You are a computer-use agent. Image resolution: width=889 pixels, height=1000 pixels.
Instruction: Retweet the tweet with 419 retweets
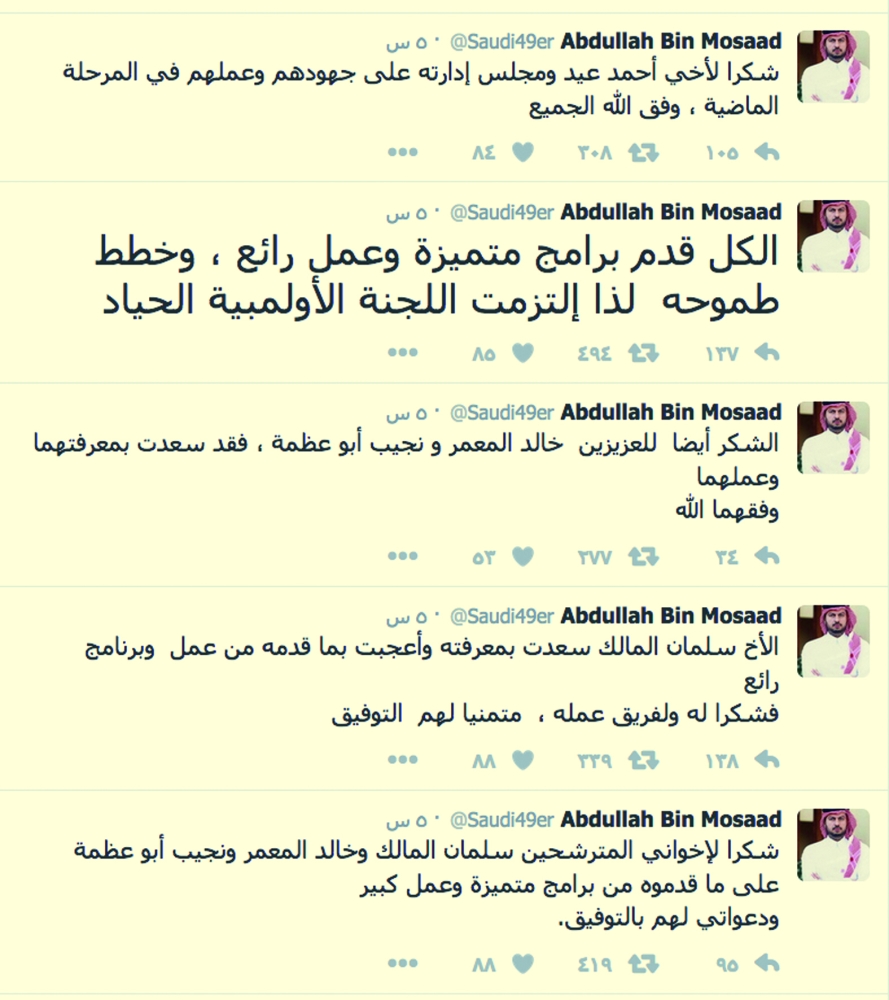(643, 964)
